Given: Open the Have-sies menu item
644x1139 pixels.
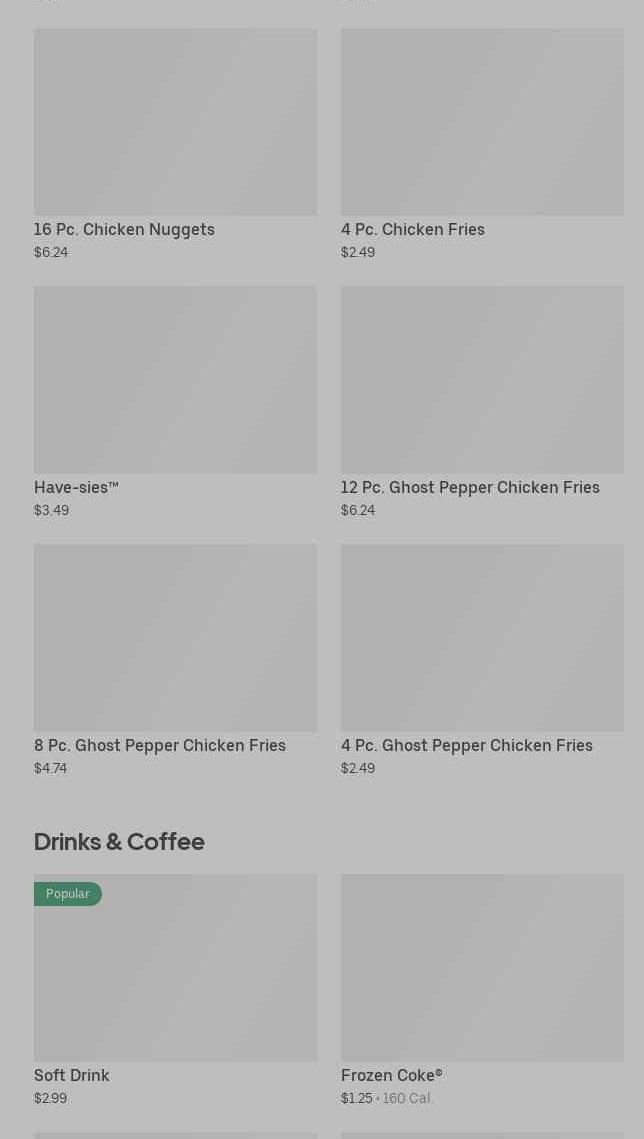Looking at the screenshot, I should point(175,402).
